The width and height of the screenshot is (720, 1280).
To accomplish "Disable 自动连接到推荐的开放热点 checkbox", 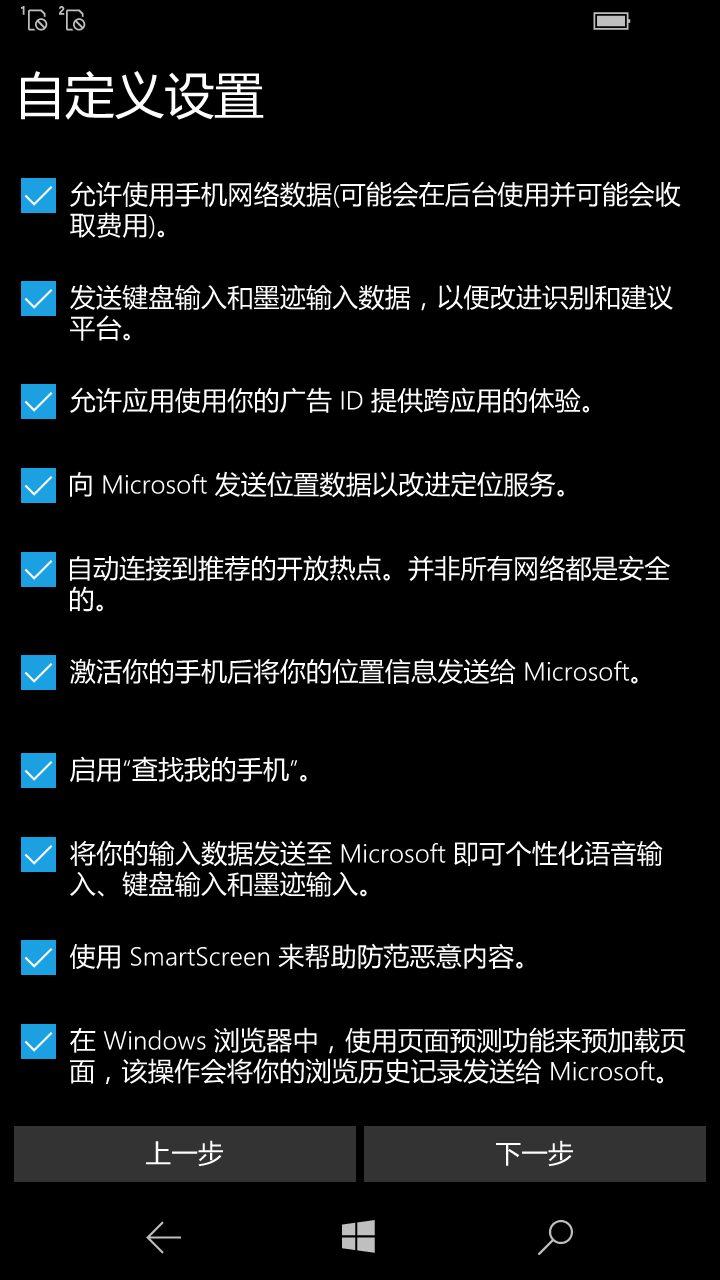I will 38,570.
